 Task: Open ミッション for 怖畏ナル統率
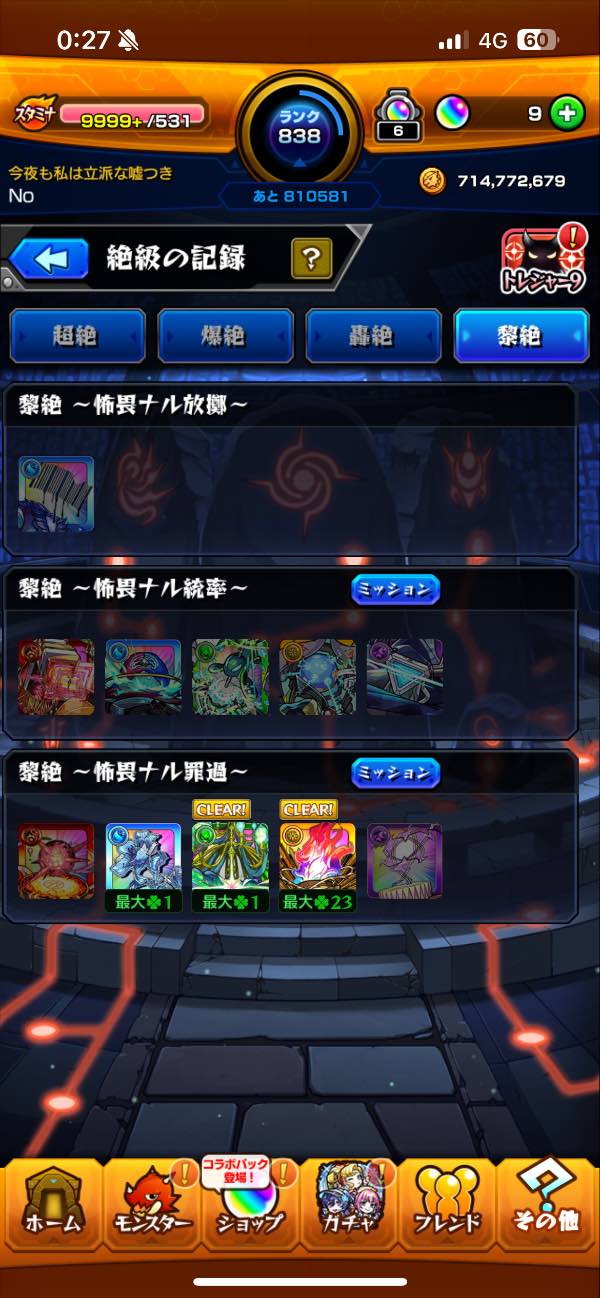click(396, 590)
